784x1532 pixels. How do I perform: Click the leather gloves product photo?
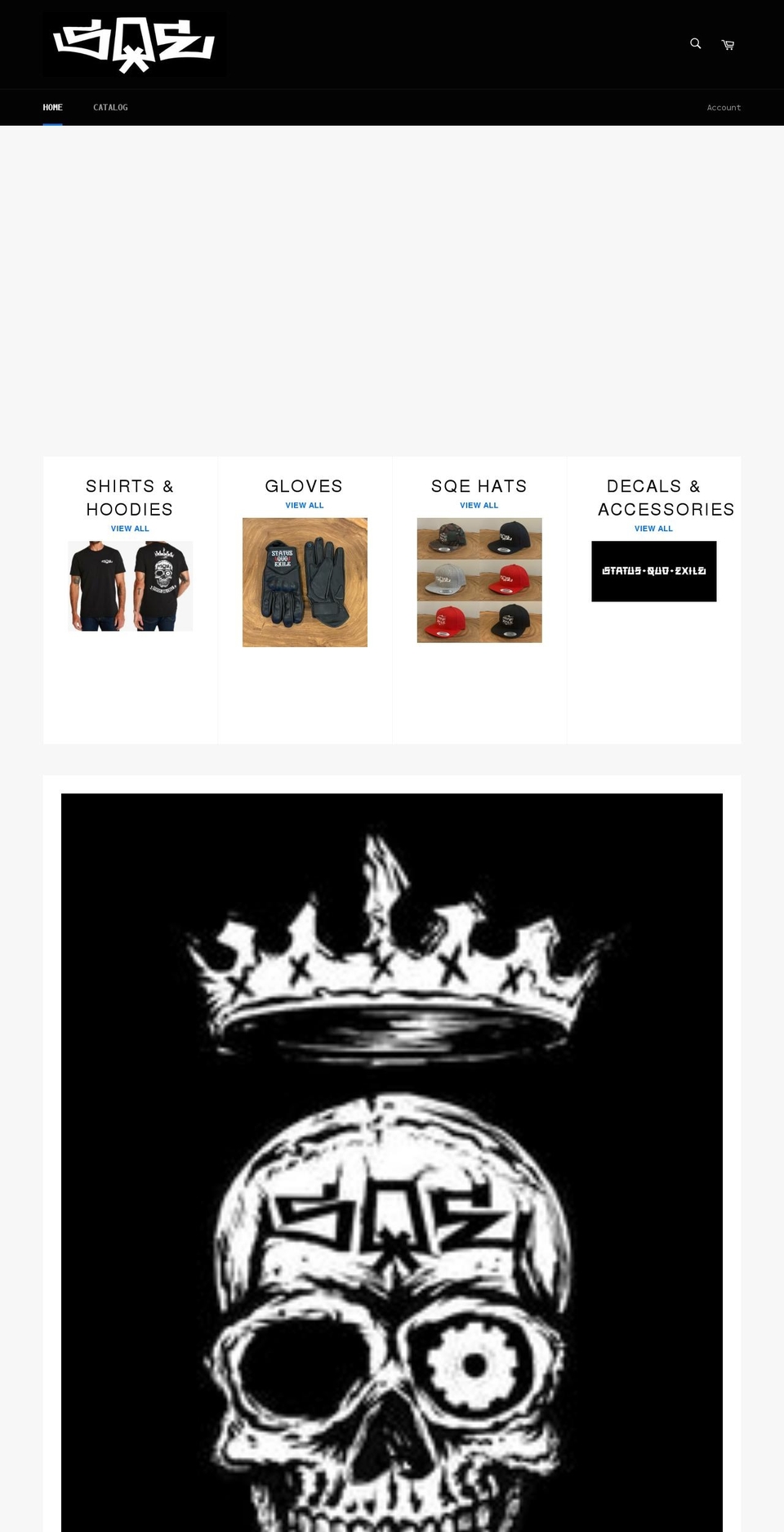pos(304,582)
